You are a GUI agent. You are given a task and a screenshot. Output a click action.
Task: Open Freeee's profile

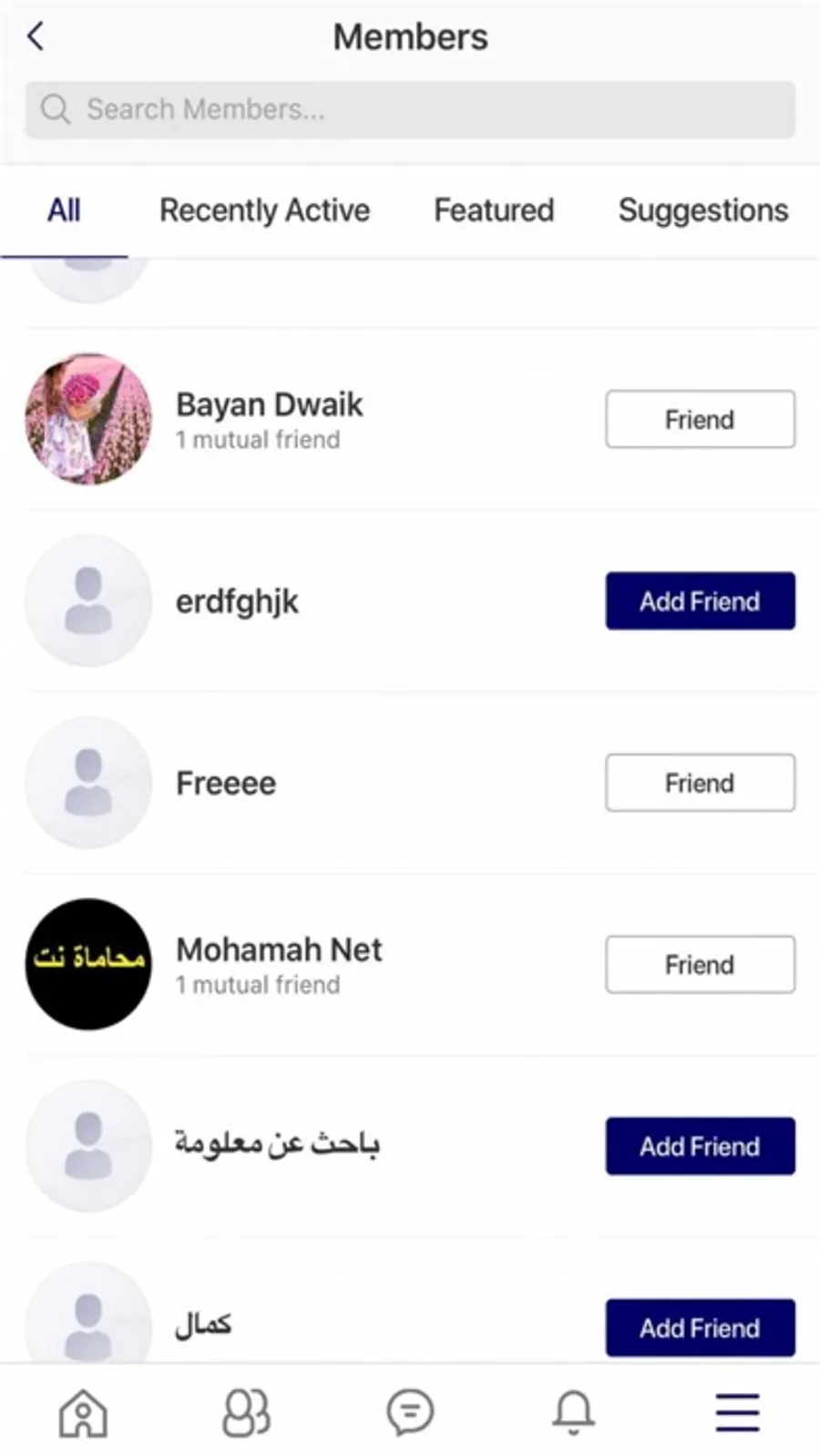[x=226, y=784]
